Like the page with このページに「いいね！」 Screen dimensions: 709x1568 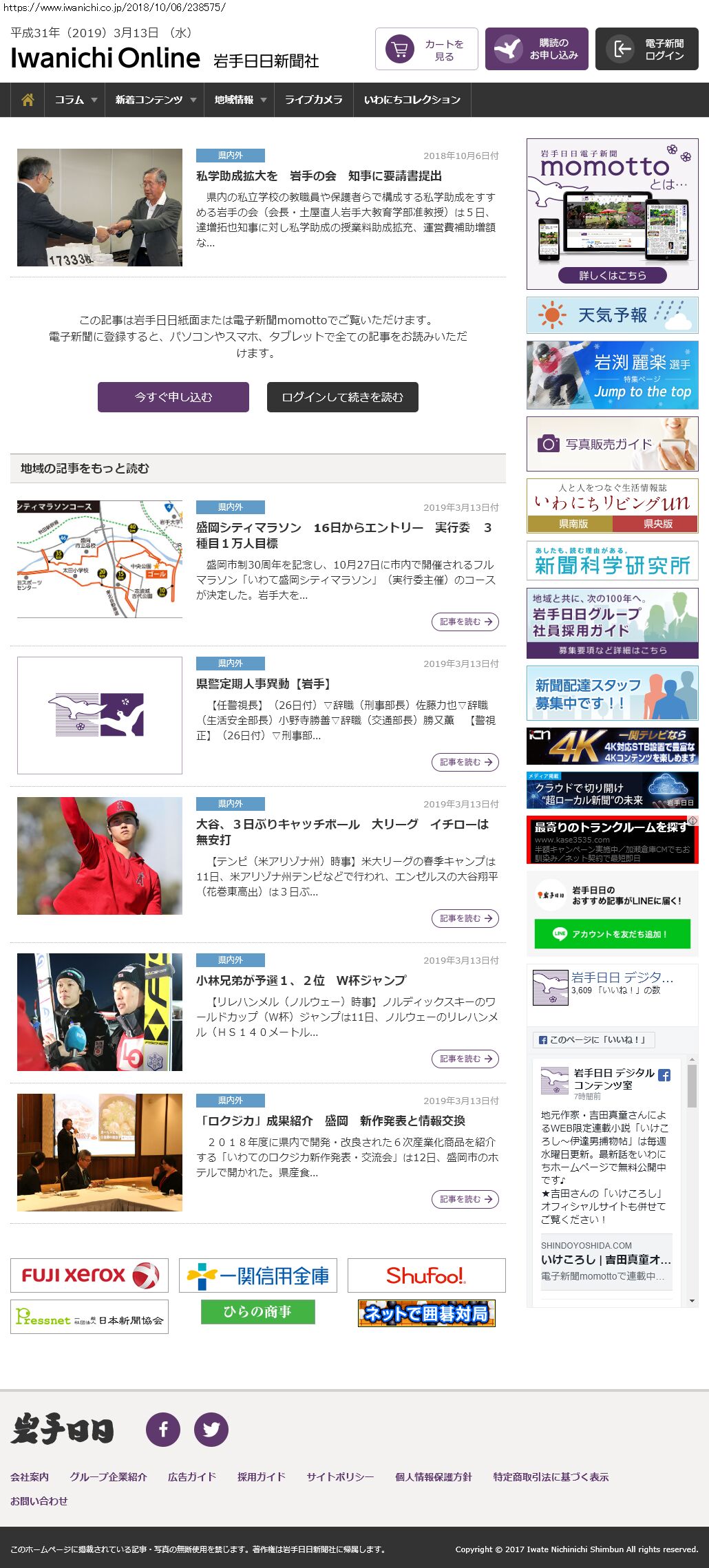tap(593, 1039)
